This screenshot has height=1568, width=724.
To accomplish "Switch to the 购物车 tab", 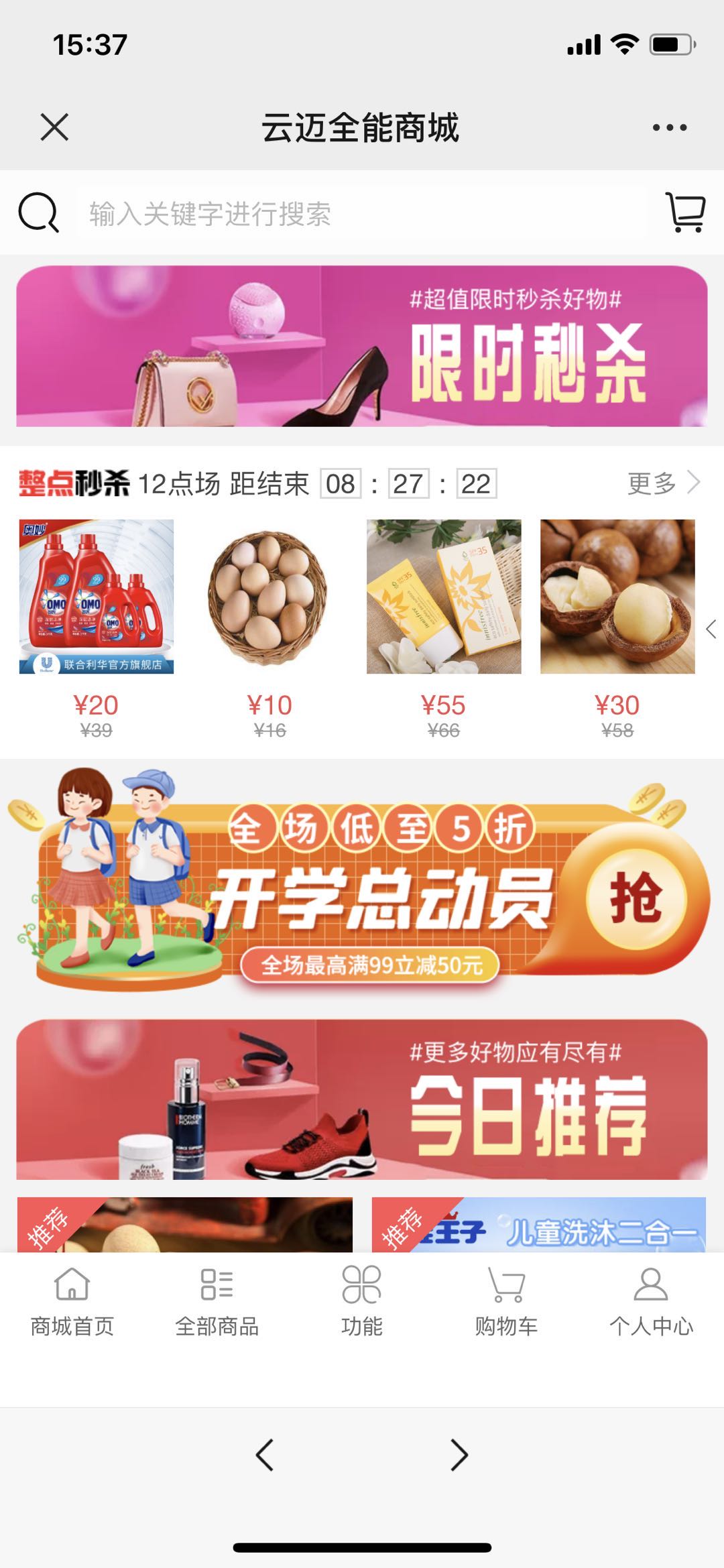I will [x=507, y=1302].
